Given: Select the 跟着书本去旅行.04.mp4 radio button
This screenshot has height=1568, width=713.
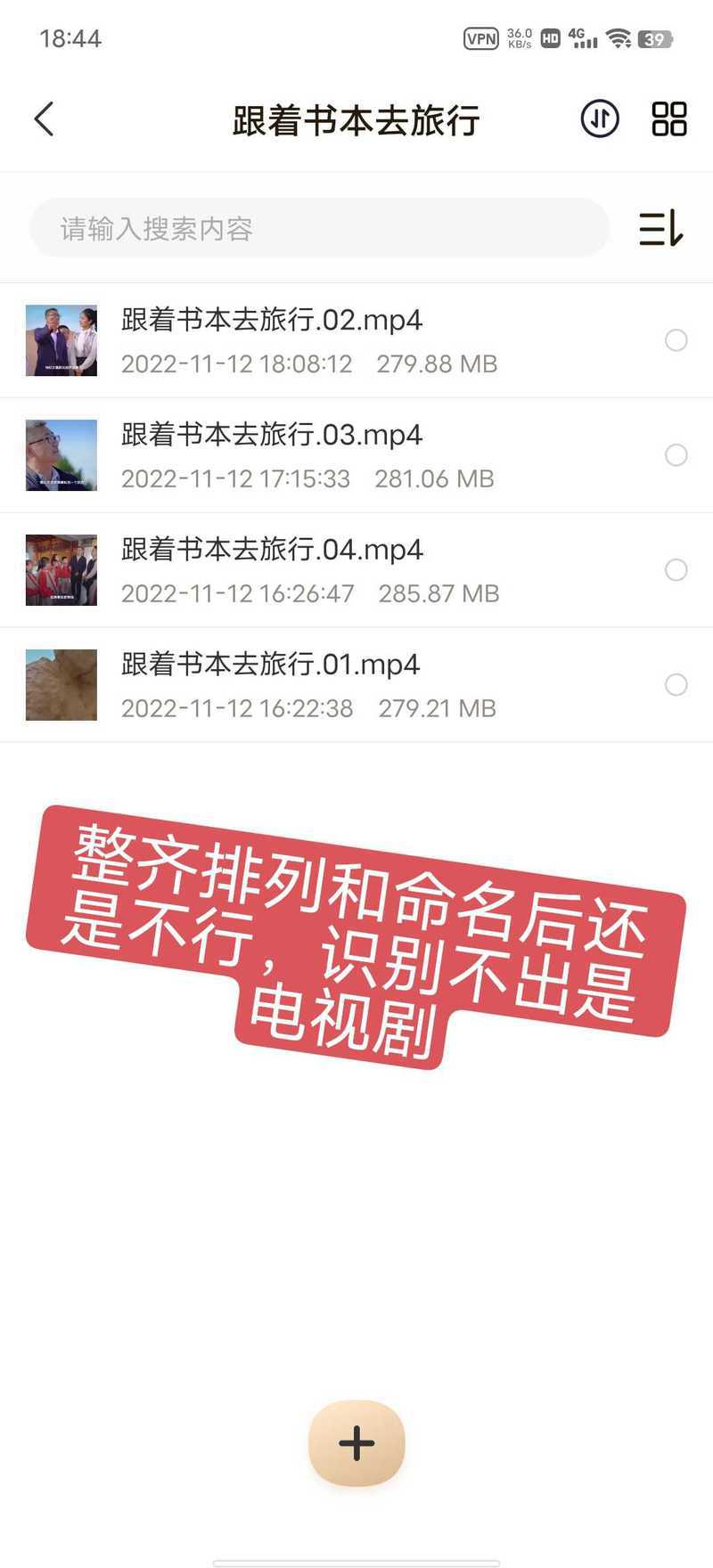Looking at the screenshot, I should click(676, 570).
